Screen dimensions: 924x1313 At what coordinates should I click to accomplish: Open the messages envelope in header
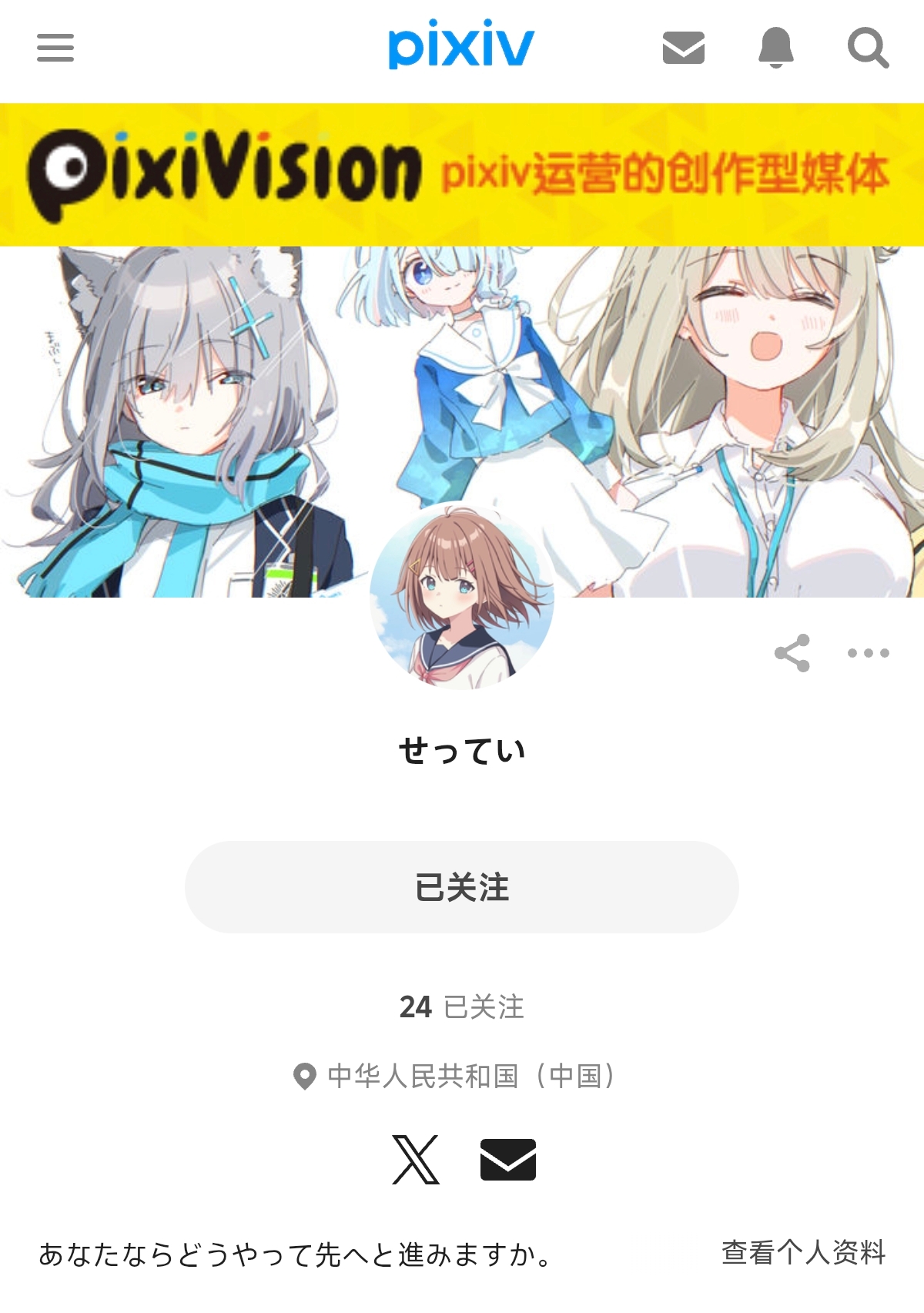tap(683, 48)
